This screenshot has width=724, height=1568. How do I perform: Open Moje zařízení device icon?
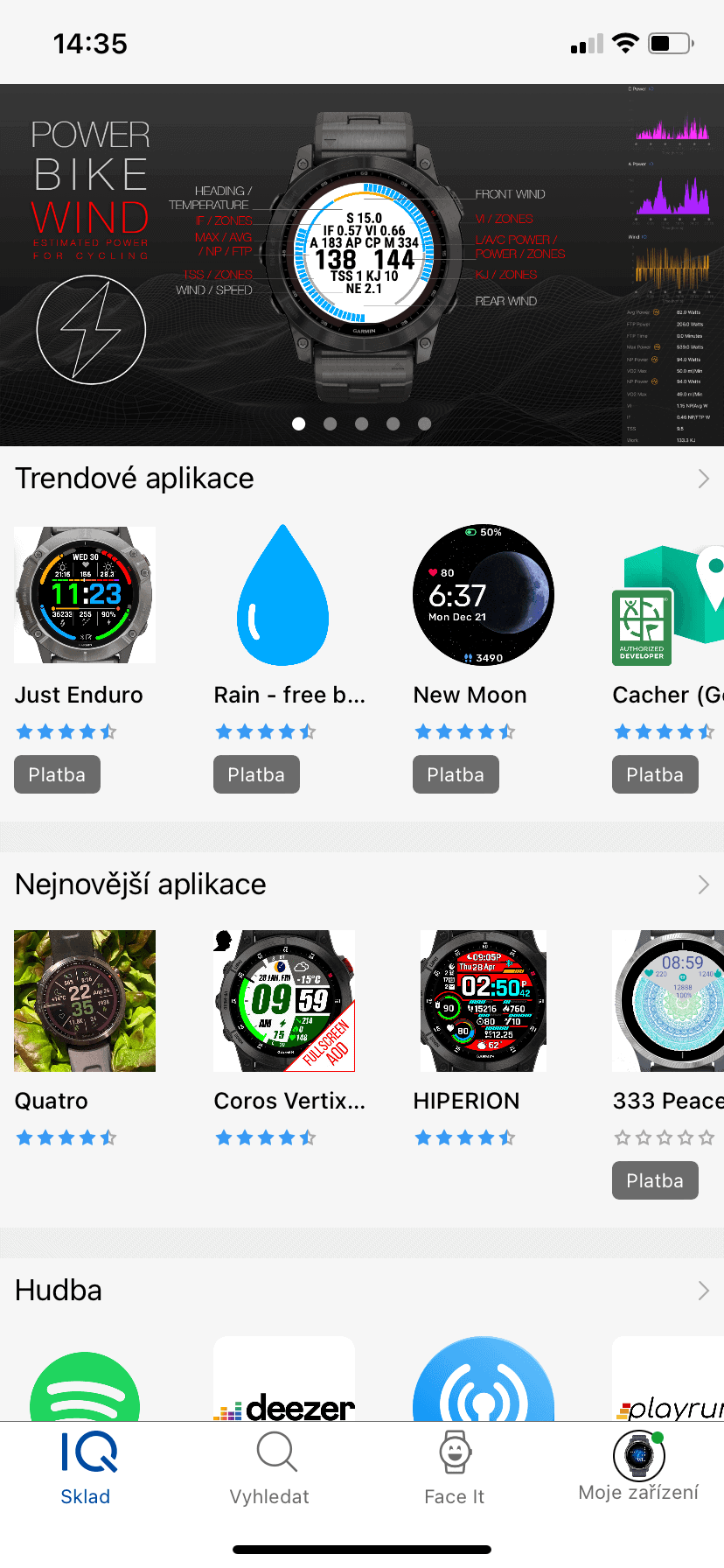(x=637, y=1457)
